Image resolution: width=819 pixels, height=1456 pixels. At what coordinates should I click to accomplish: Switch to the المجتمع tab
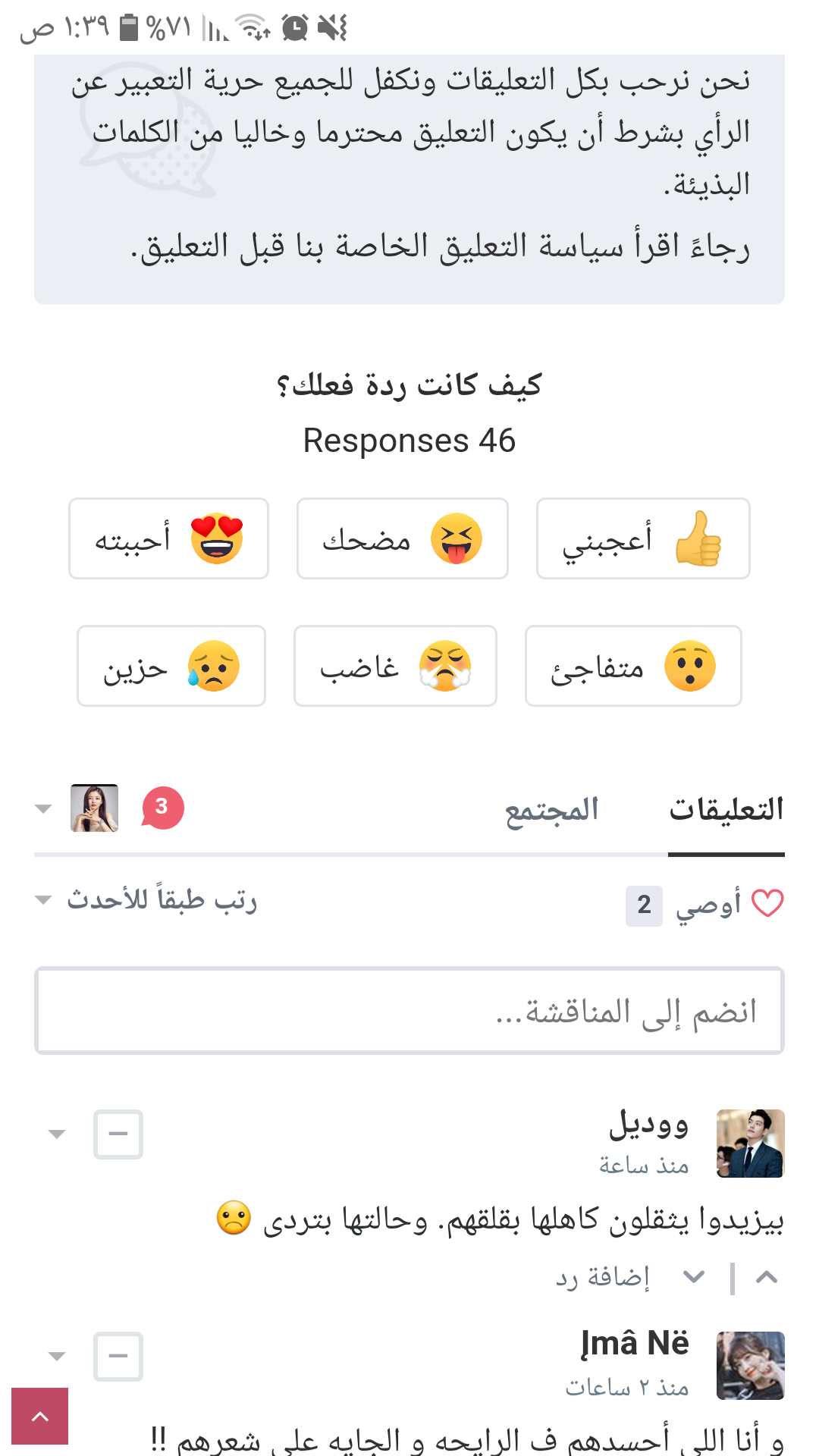[551, 809]
